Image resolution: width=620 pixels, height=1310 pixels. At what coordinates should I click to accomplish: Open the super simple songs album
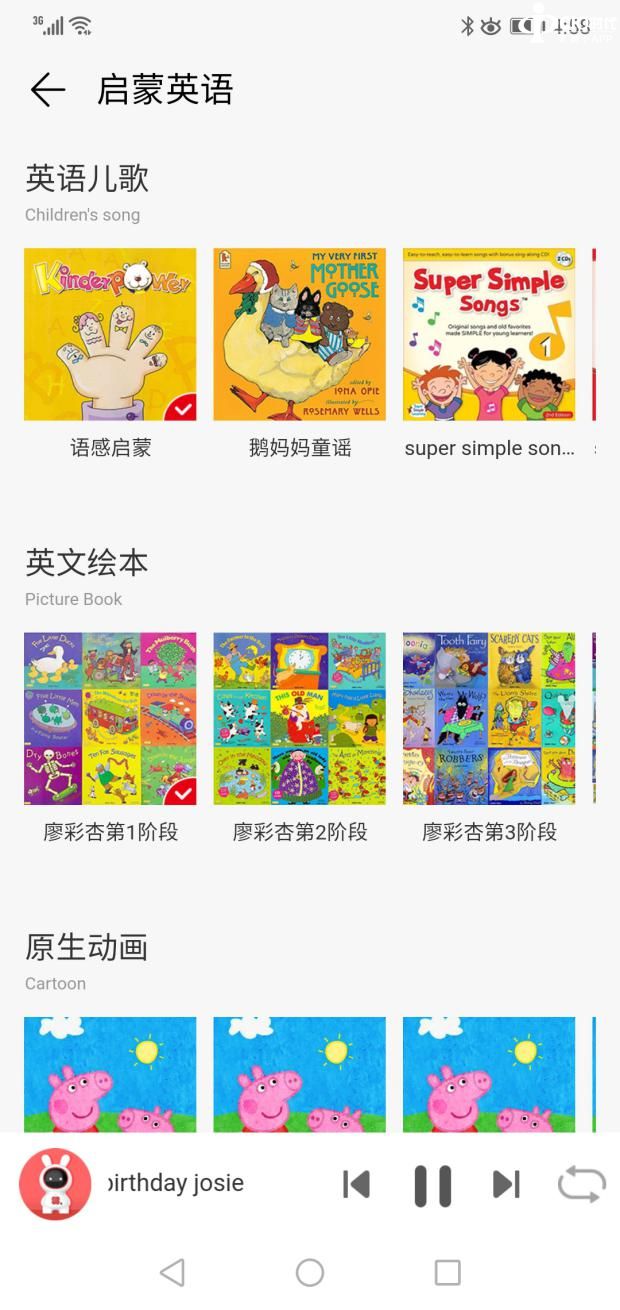point(489,334)
